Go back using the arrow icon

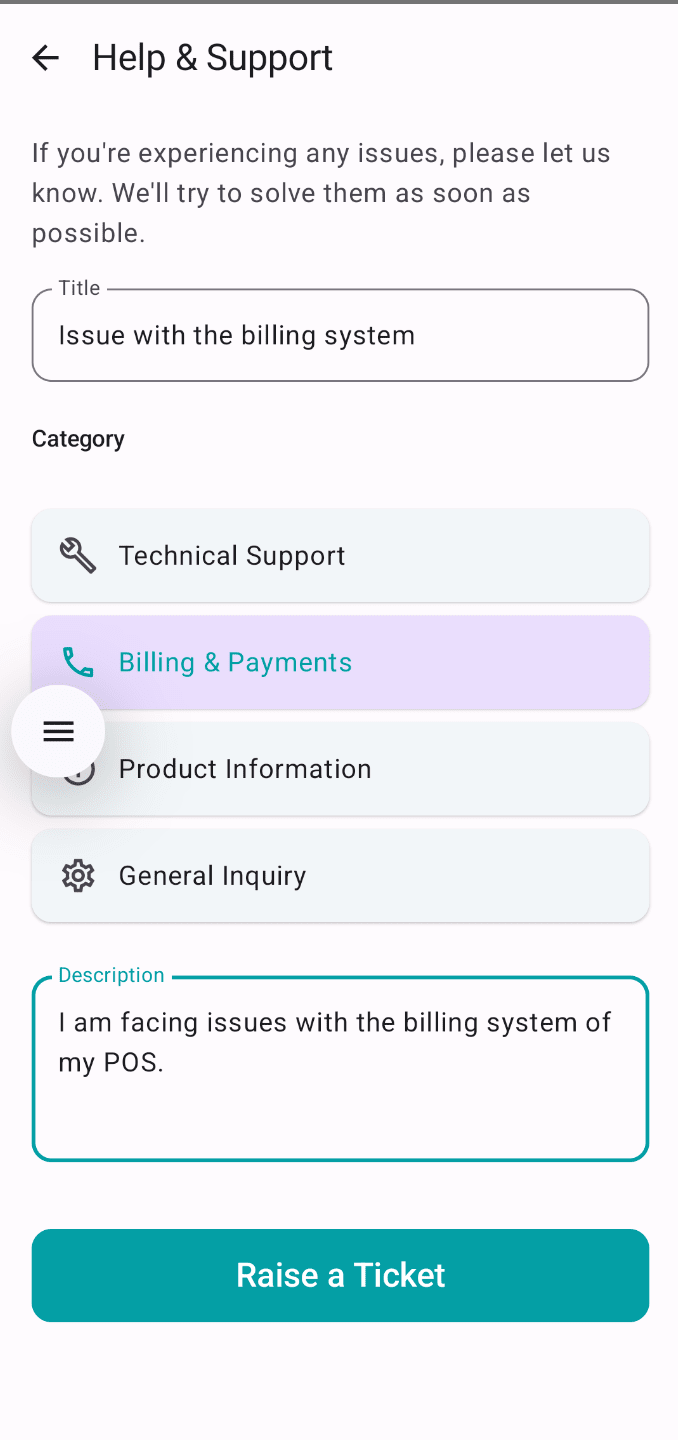click(46, 58)
